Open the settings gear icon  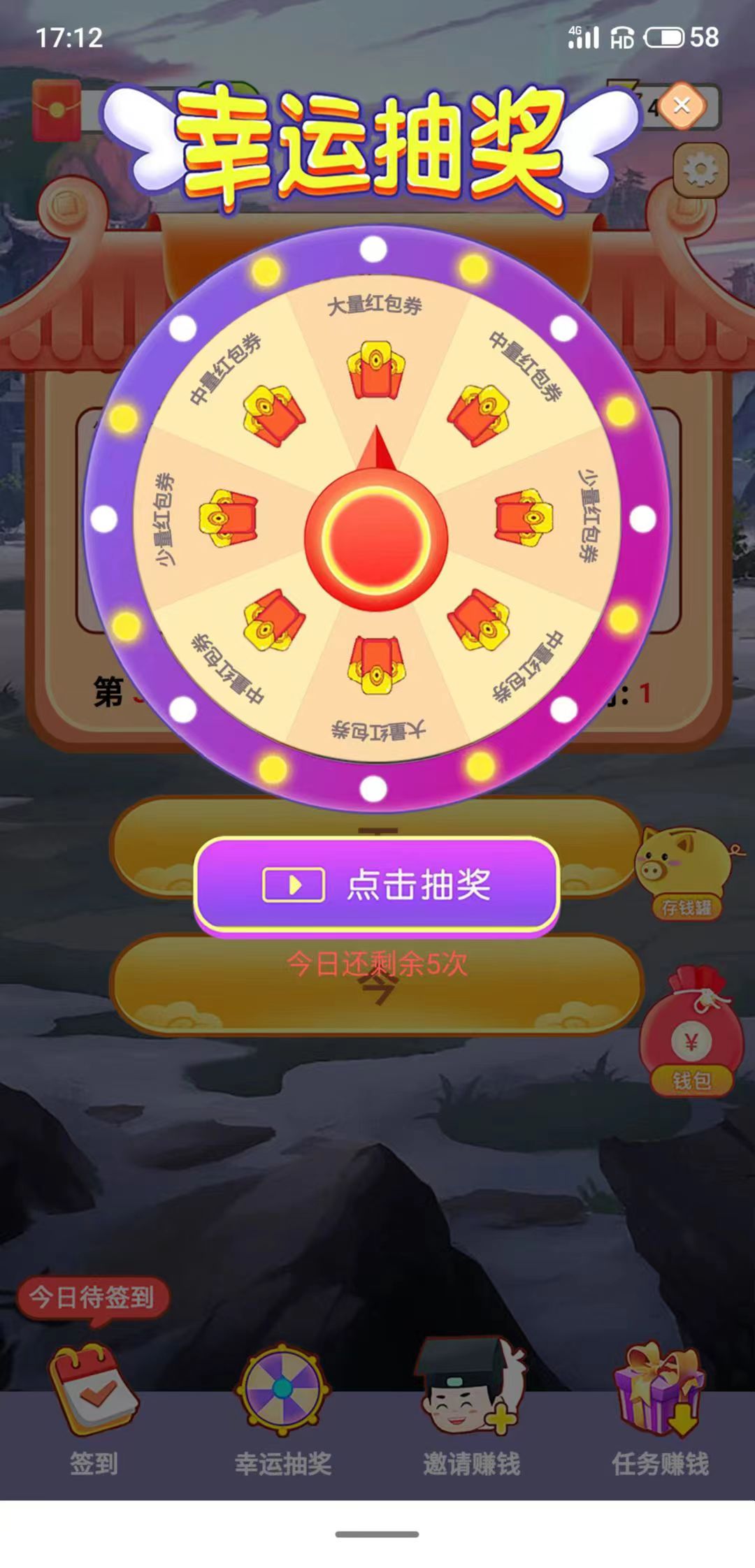coord(700,170)
